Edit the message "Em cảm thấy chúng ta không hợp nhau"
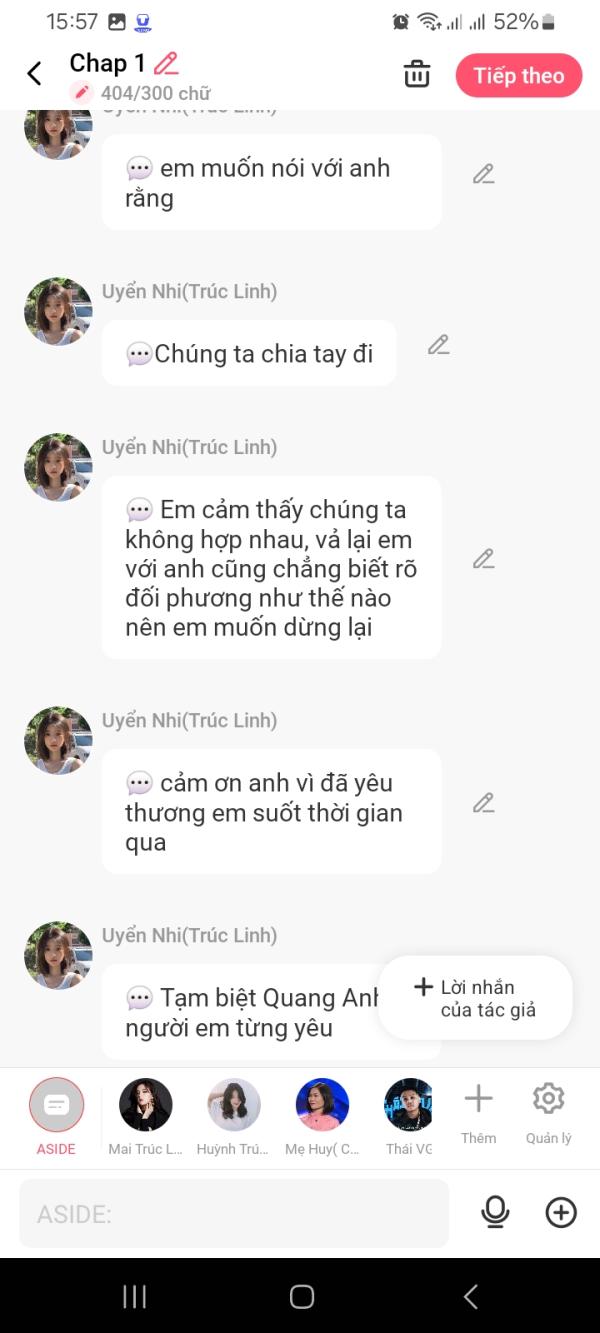600x1333 pixels. (x=484, y=559)
